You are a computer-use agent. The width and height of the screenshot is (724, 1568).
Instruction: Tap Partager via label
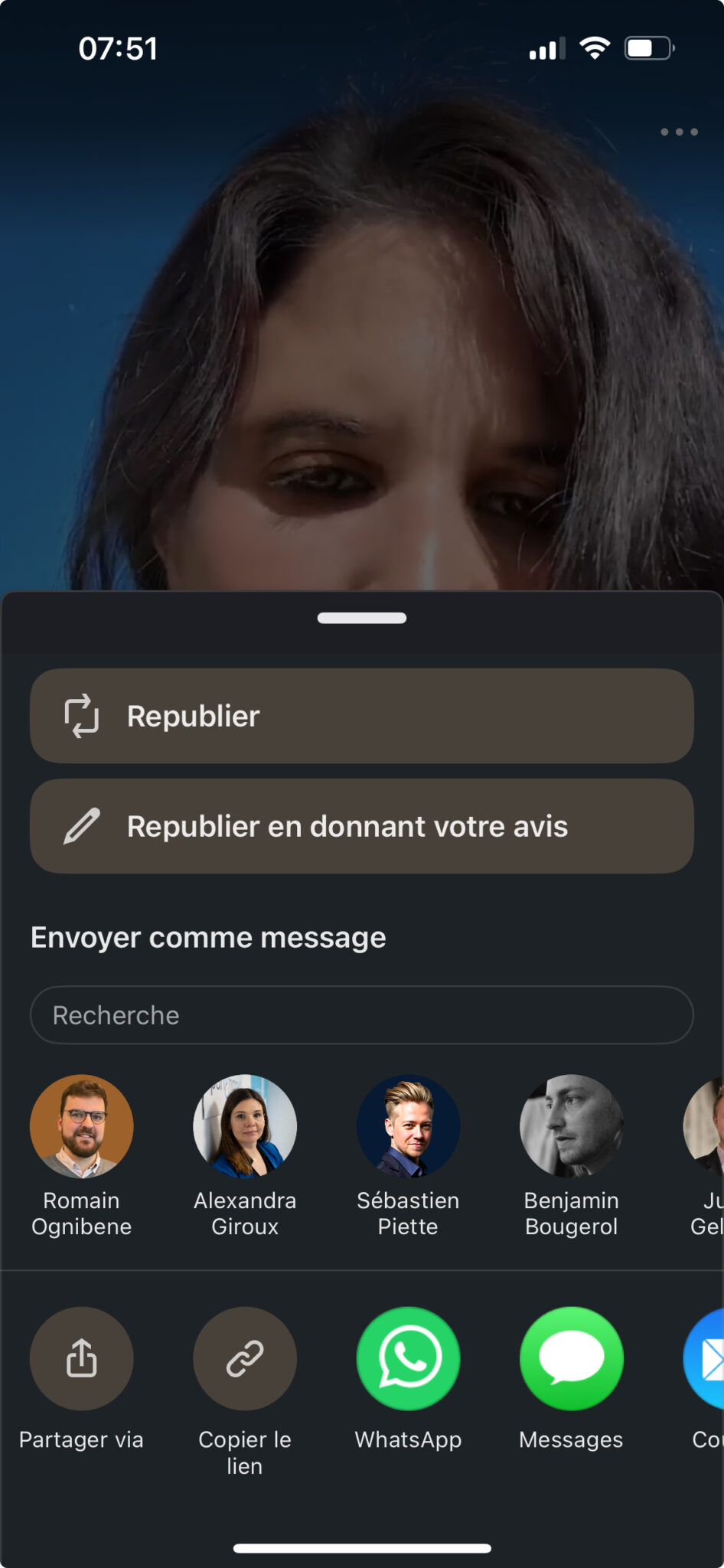(x=81, y=1439)
